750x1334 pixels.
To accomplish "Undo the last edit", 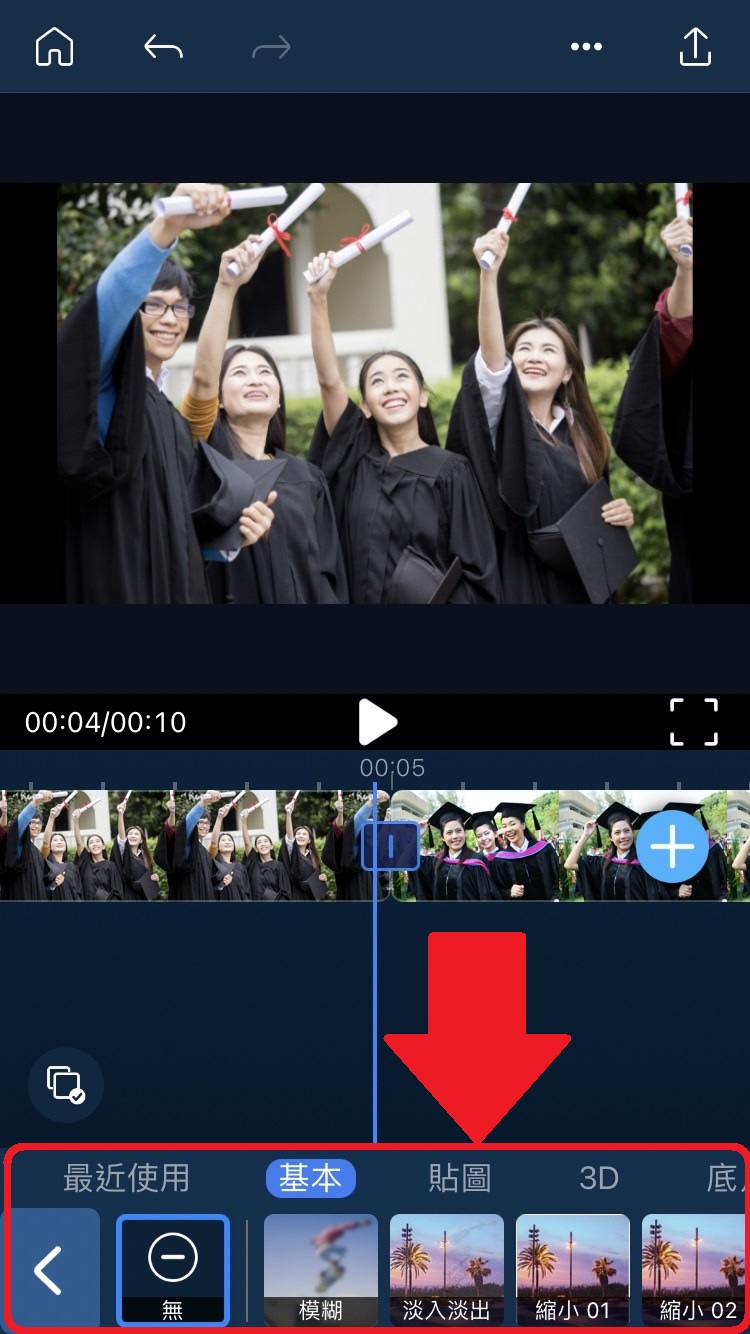I will (x=163, y=46).
